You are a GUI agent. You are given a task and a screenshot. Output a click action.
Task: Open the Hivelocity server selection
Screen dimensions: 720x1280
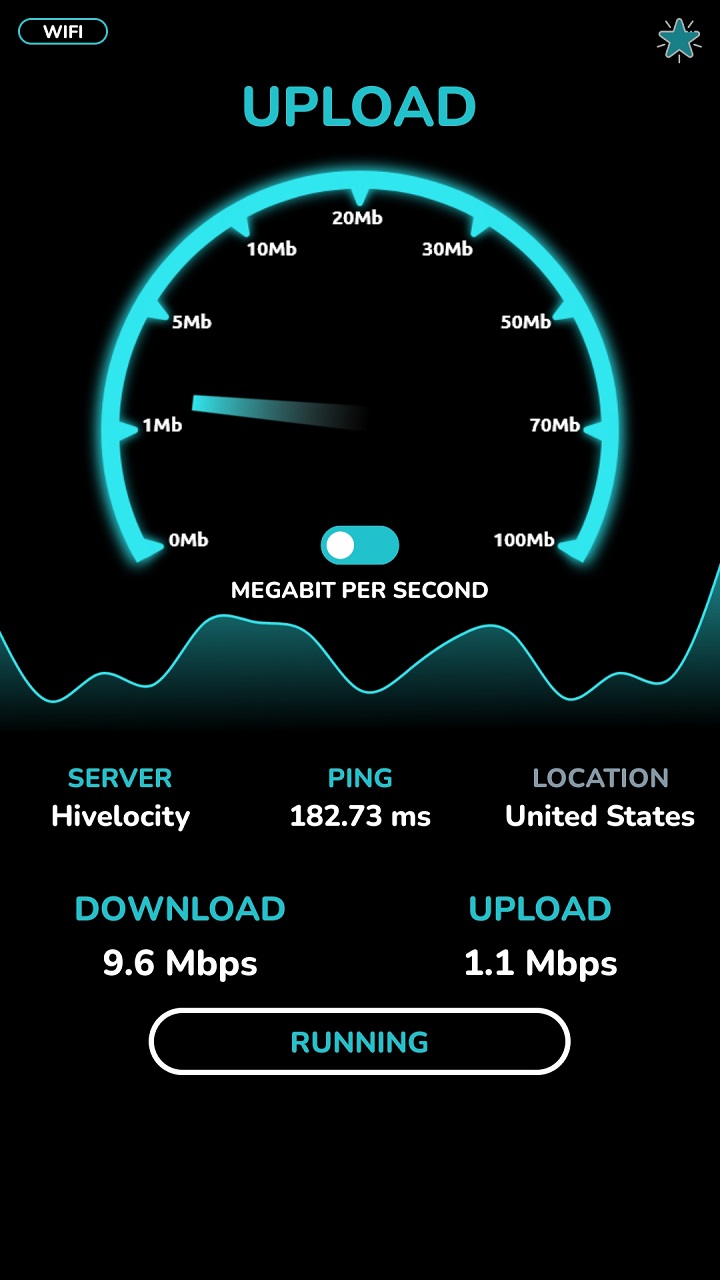[x=120, y=816]
